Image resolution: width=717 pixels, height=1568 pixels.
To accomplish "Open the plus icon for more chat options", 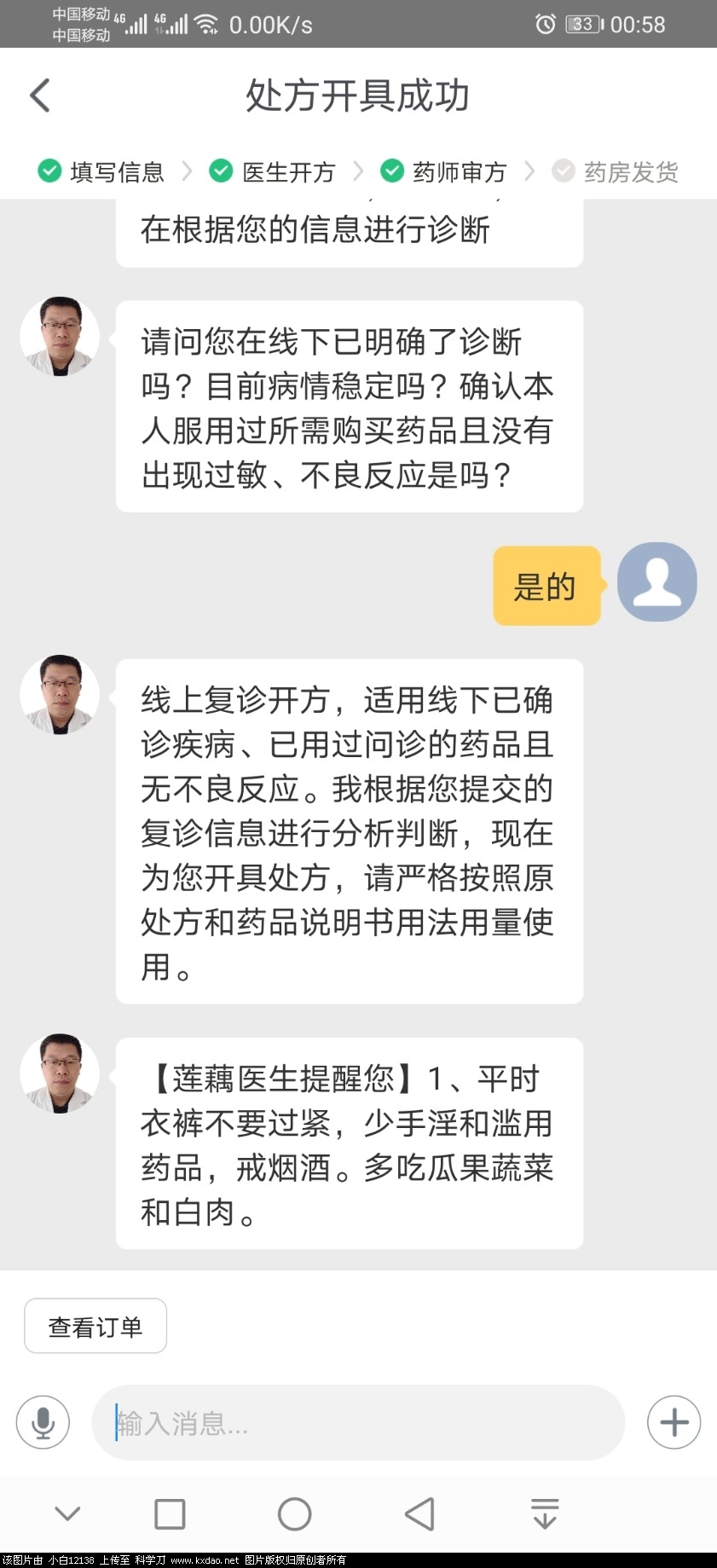I will click(673, 1422).
